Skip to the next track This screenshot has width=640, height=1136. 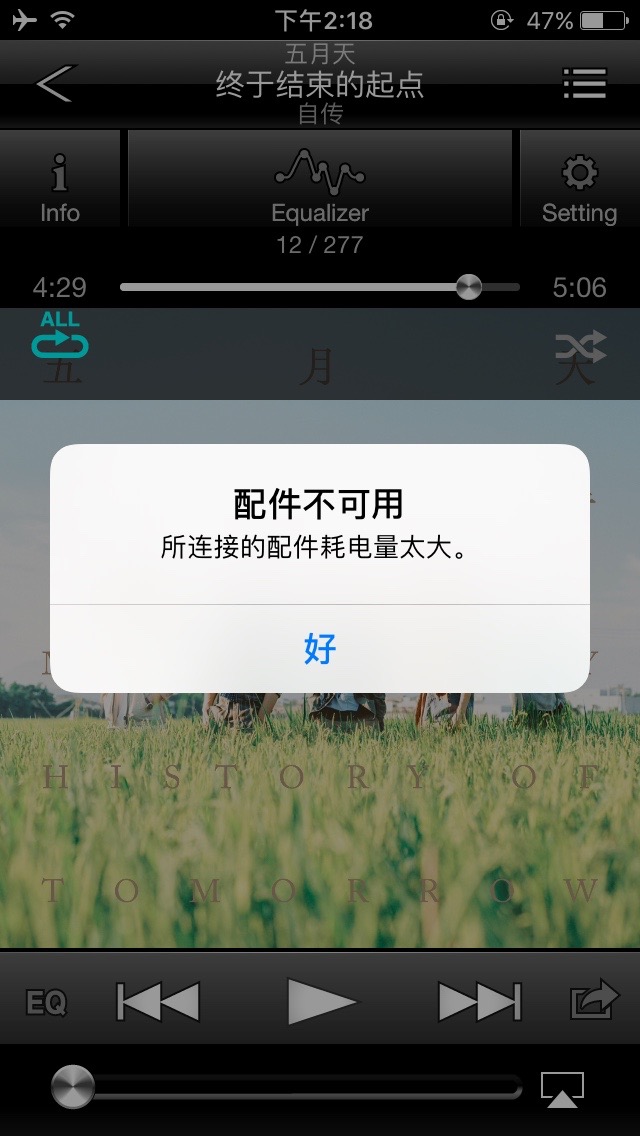(x=480, y=1001)
